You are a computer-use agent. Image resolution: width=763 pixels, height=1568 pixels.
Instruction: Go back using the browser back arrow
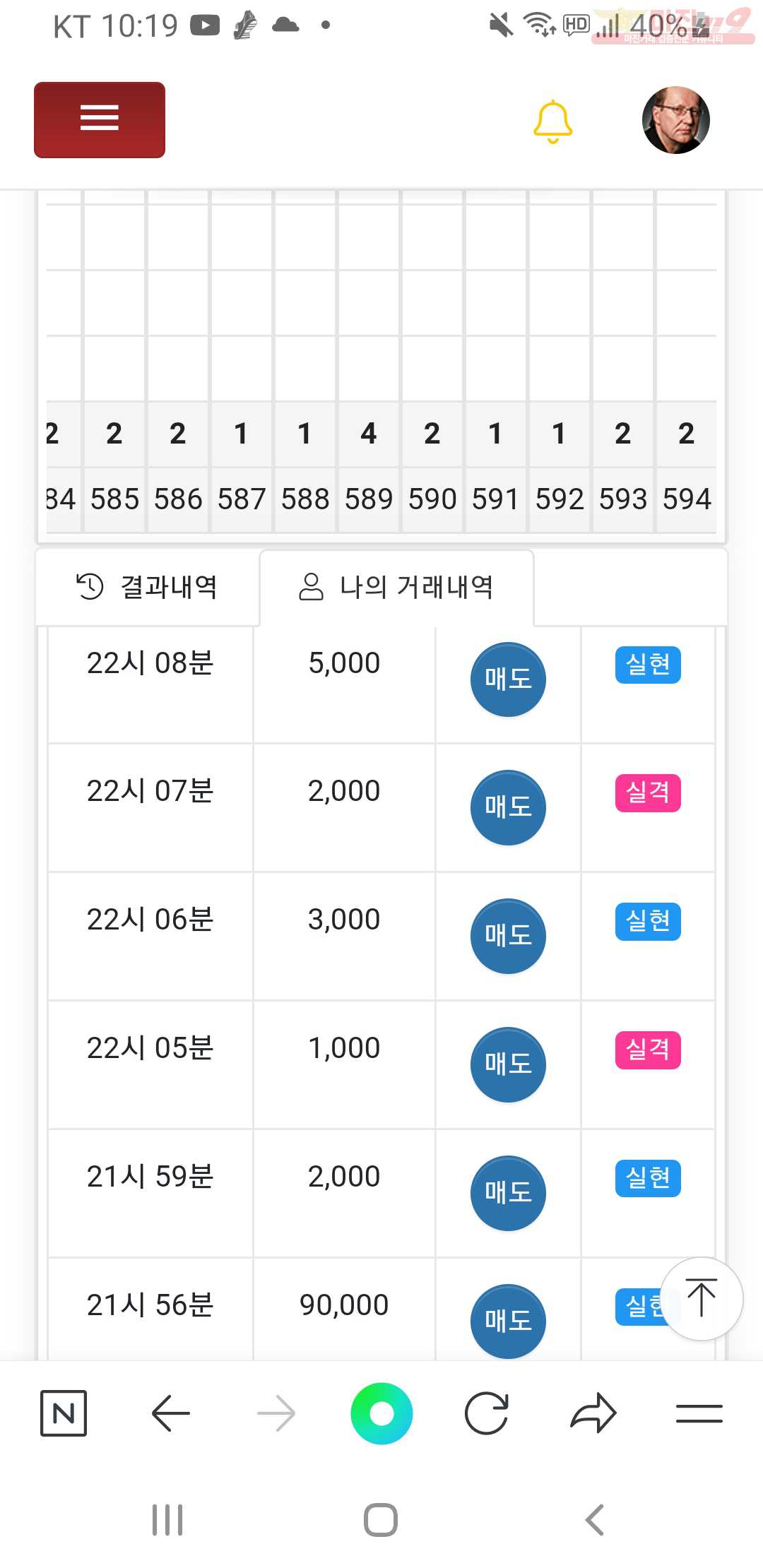(170, 1413)
